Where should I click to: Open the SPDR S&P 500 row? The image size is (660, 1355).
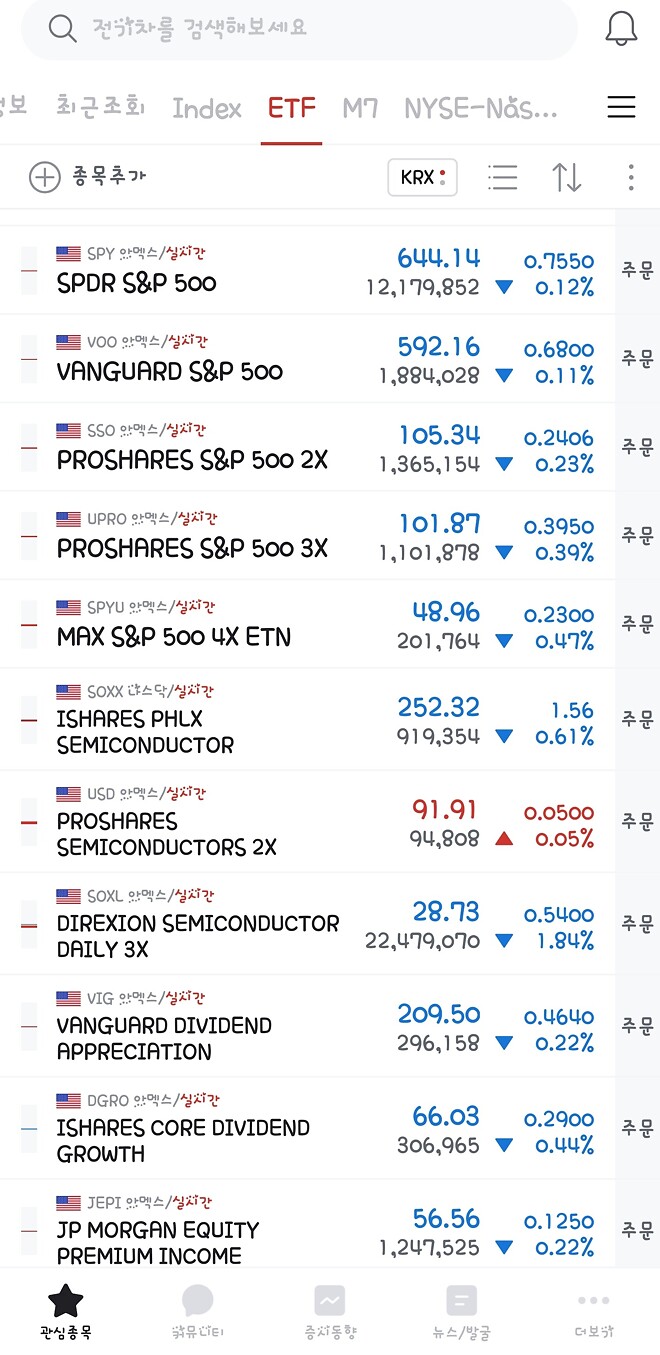(x=200, y=271)
